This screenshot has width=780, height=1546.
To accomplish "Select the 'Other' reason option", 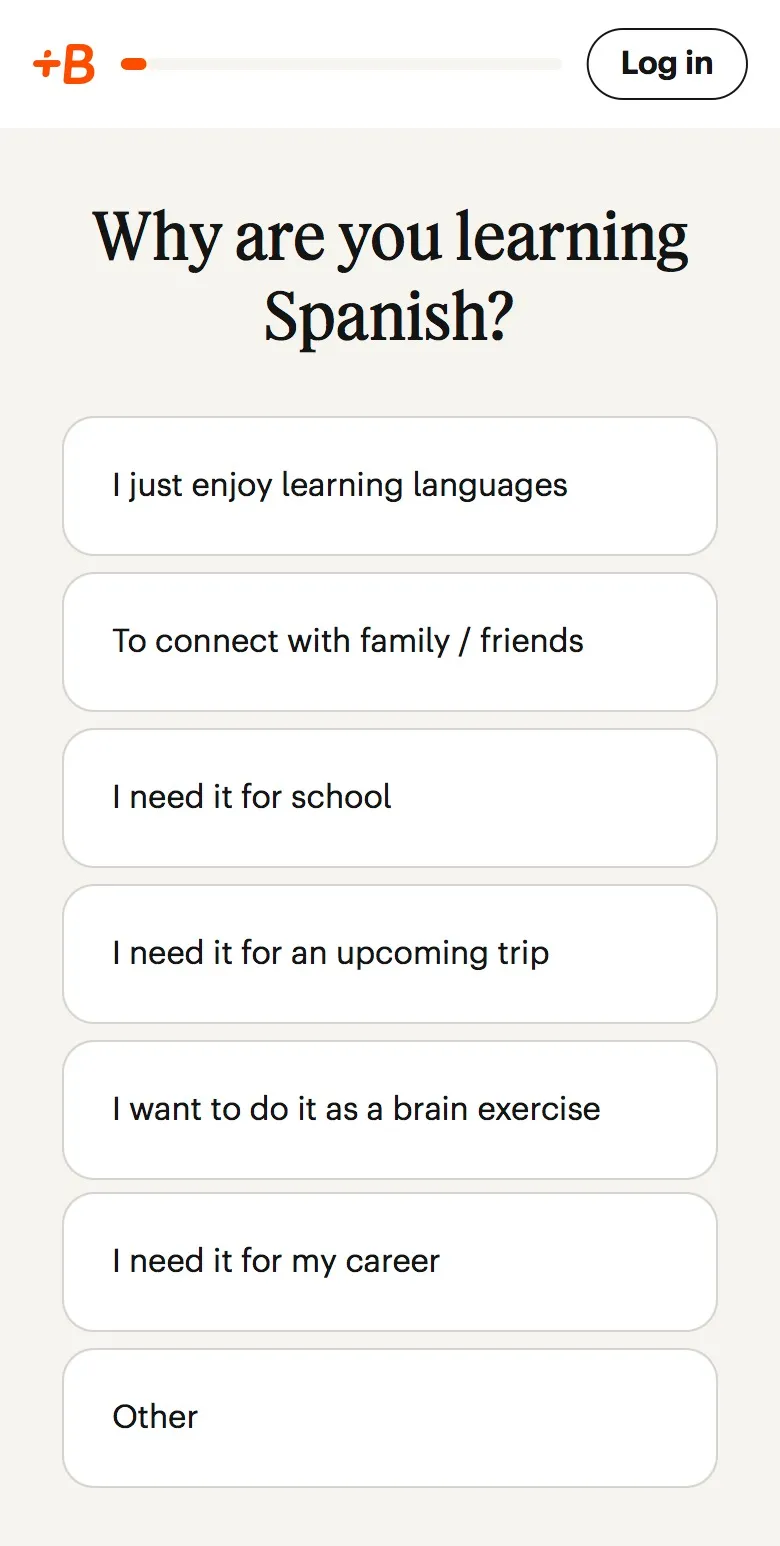I will coord(390,1418).
